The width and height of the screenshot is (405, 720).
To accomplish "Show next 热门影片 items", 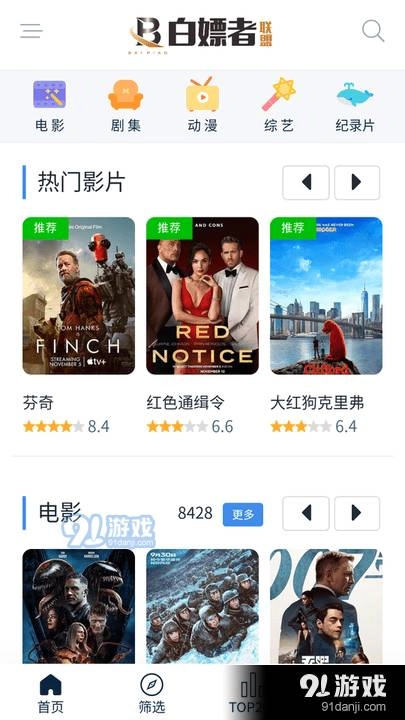I will point(357,183).
